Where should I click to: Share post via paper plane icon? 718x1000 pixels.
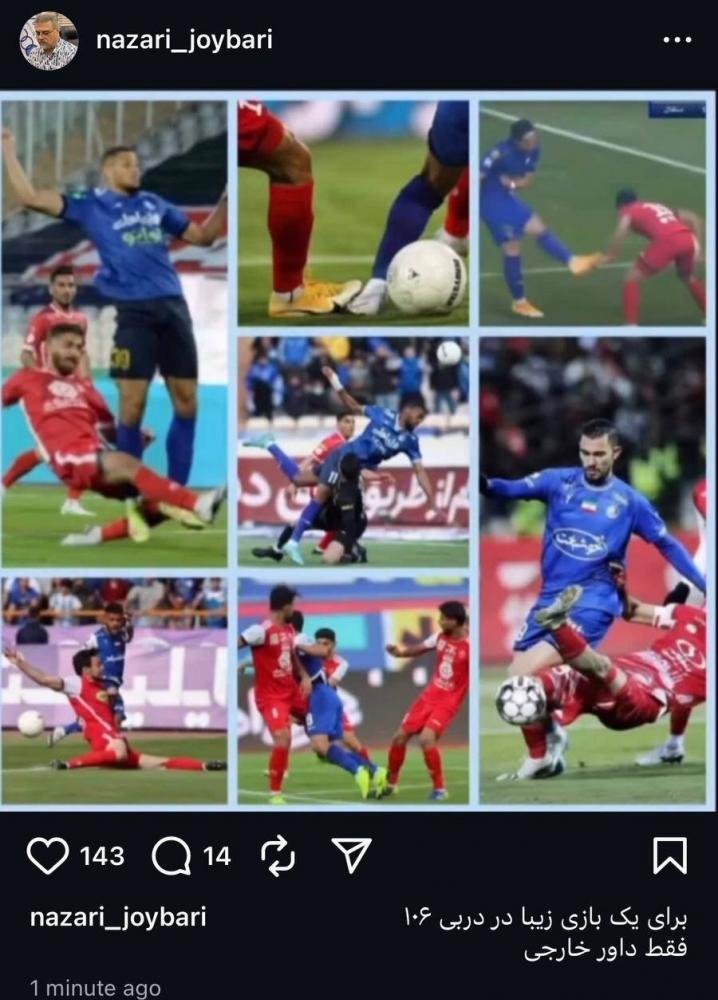tap(351, 856)
